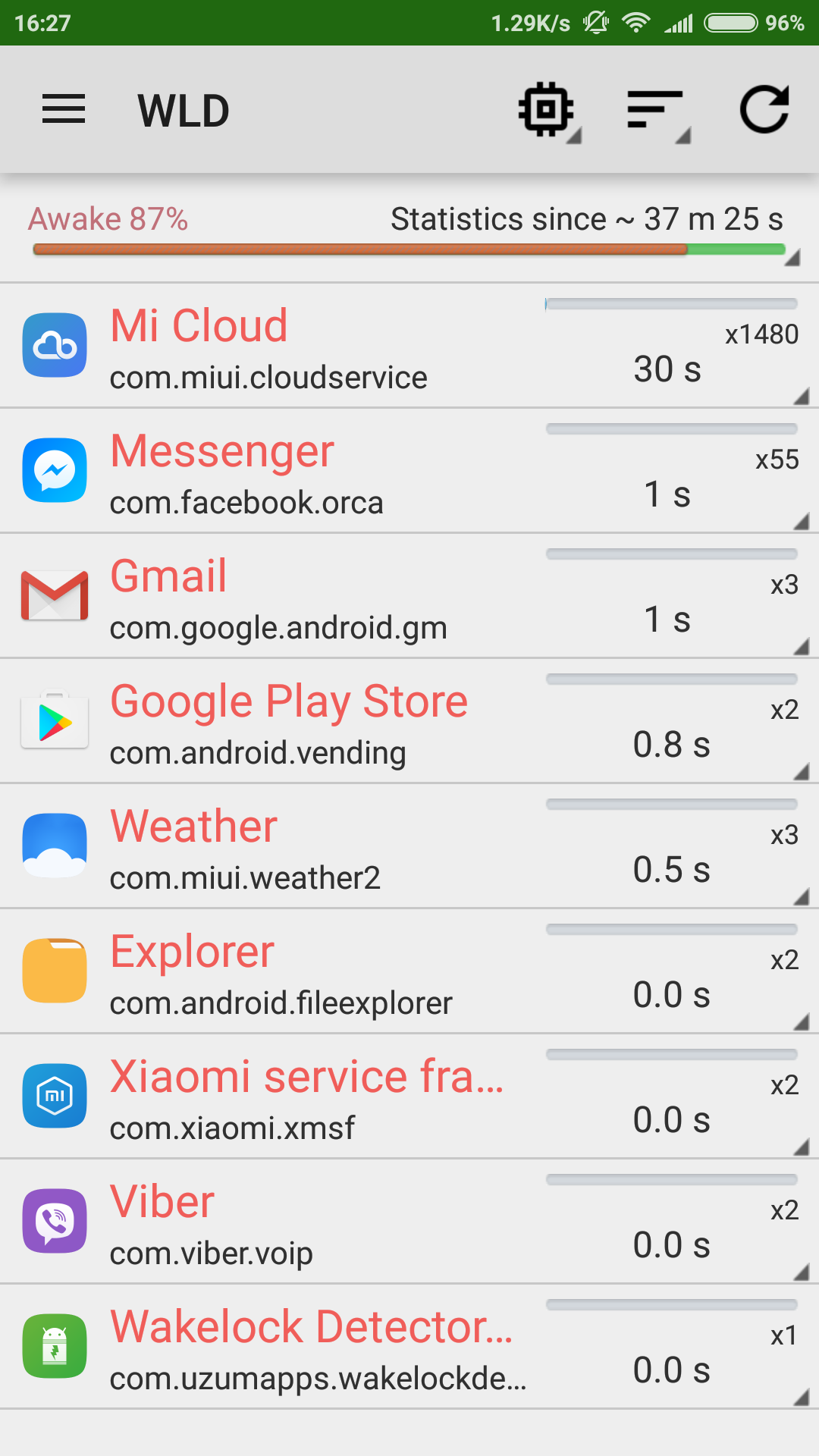Image resolution: width=819 pixels, height=1456 pixels.
Task: Open Wakelock Detector app entry
Action: point(409,1347)
